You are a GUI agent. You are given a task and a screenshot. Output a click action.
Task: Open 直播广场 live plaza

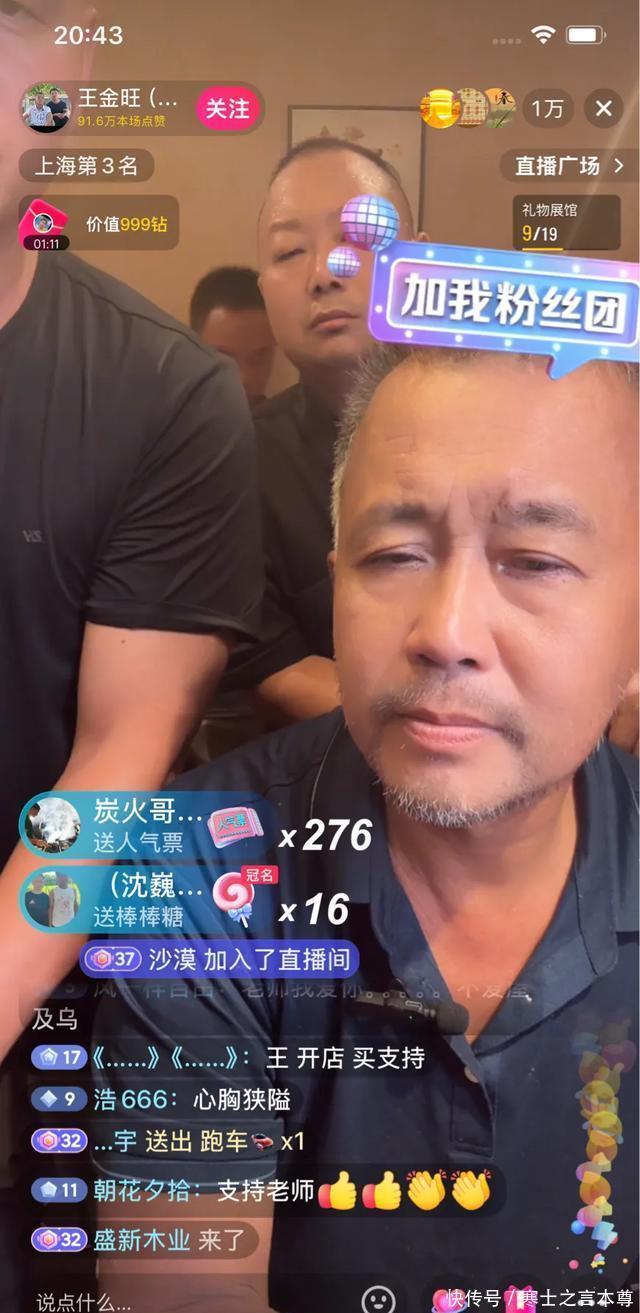point(569,166)
